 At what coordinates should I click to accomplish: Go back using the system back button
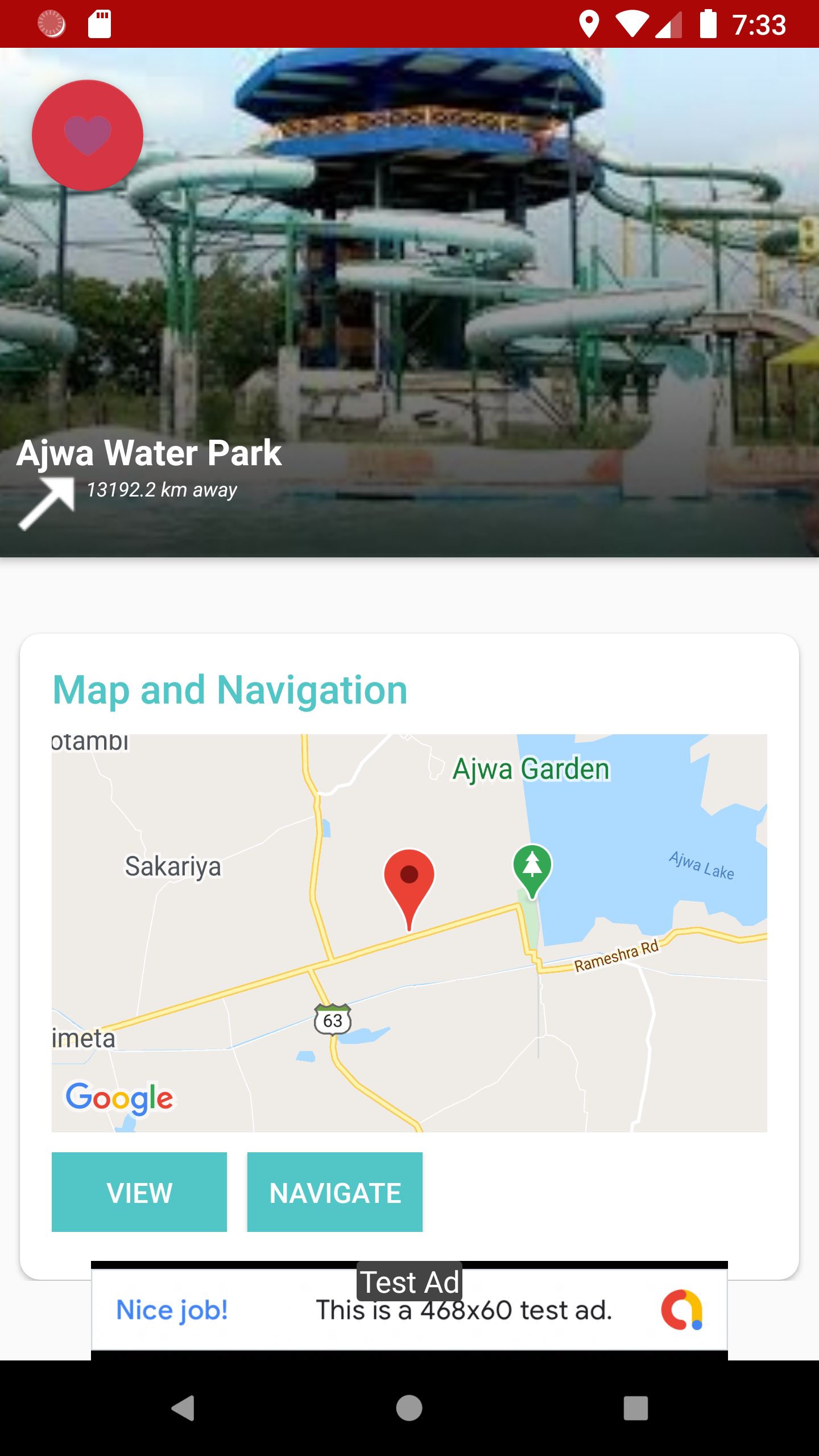[183, 1408]
